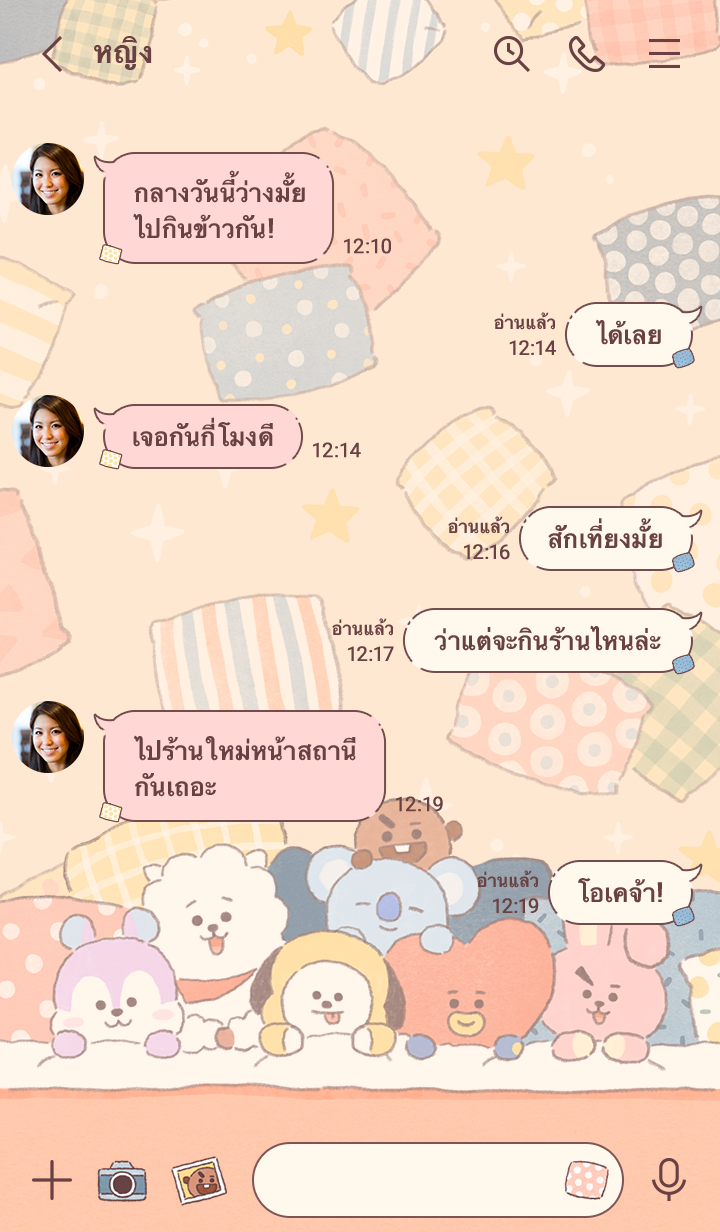720x1232 pixels.
Task: Open the chat history search icon
Action: click(511, 54)
